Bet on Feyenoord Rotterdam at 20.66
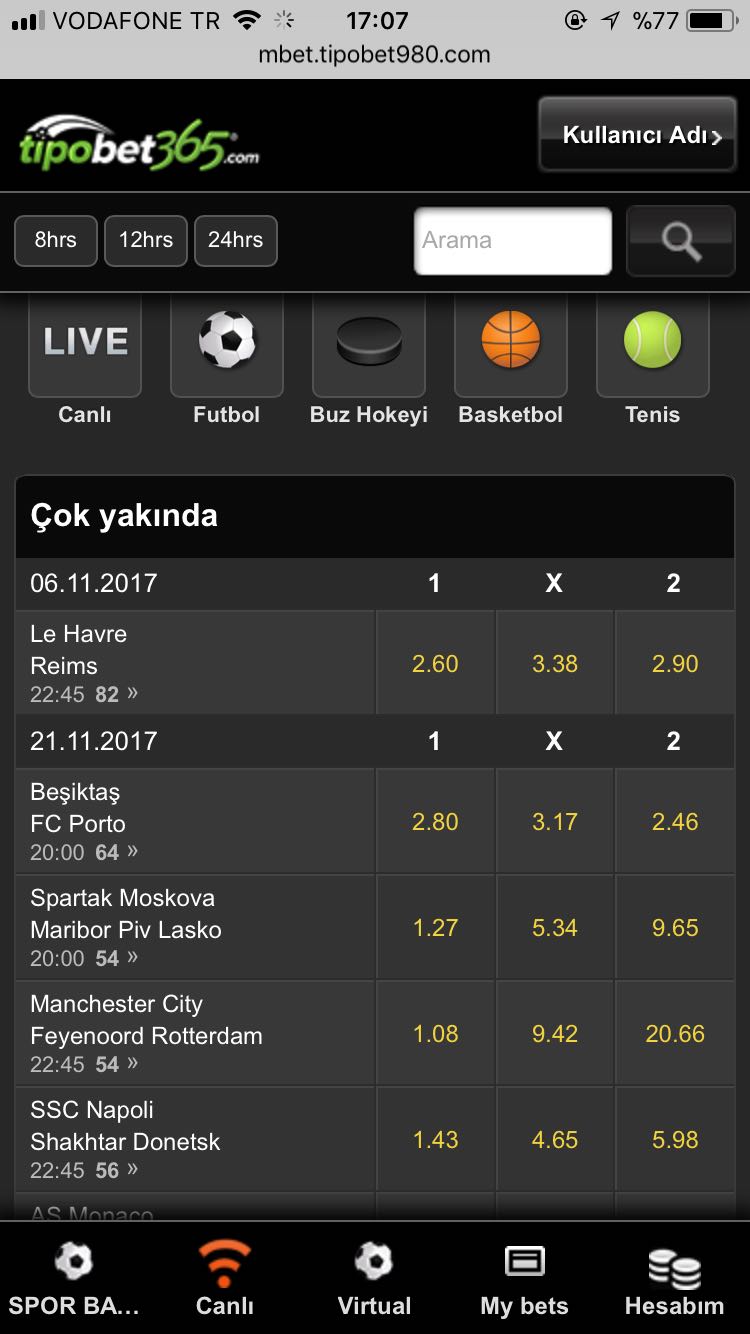 (x=675, y=1034)
